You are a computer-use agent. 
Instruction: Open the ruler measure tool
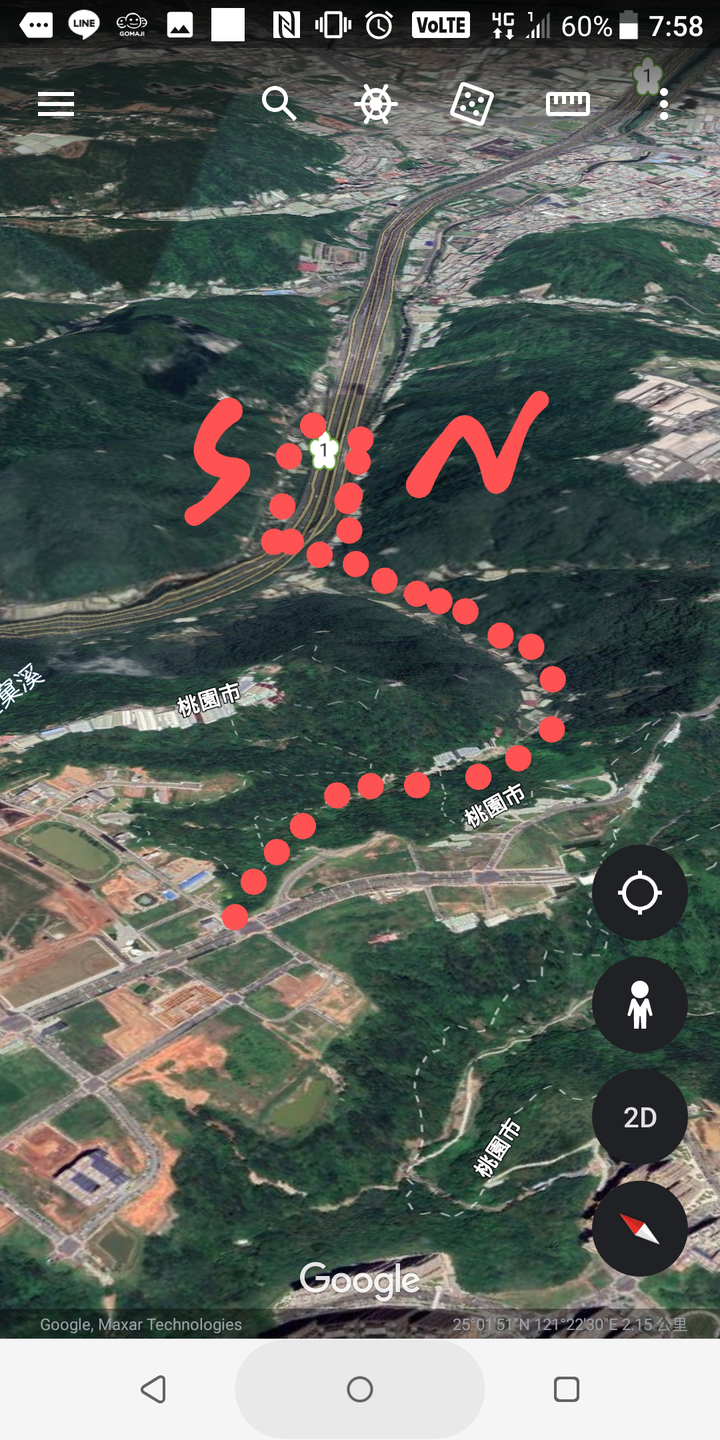(x=568, y=104)
